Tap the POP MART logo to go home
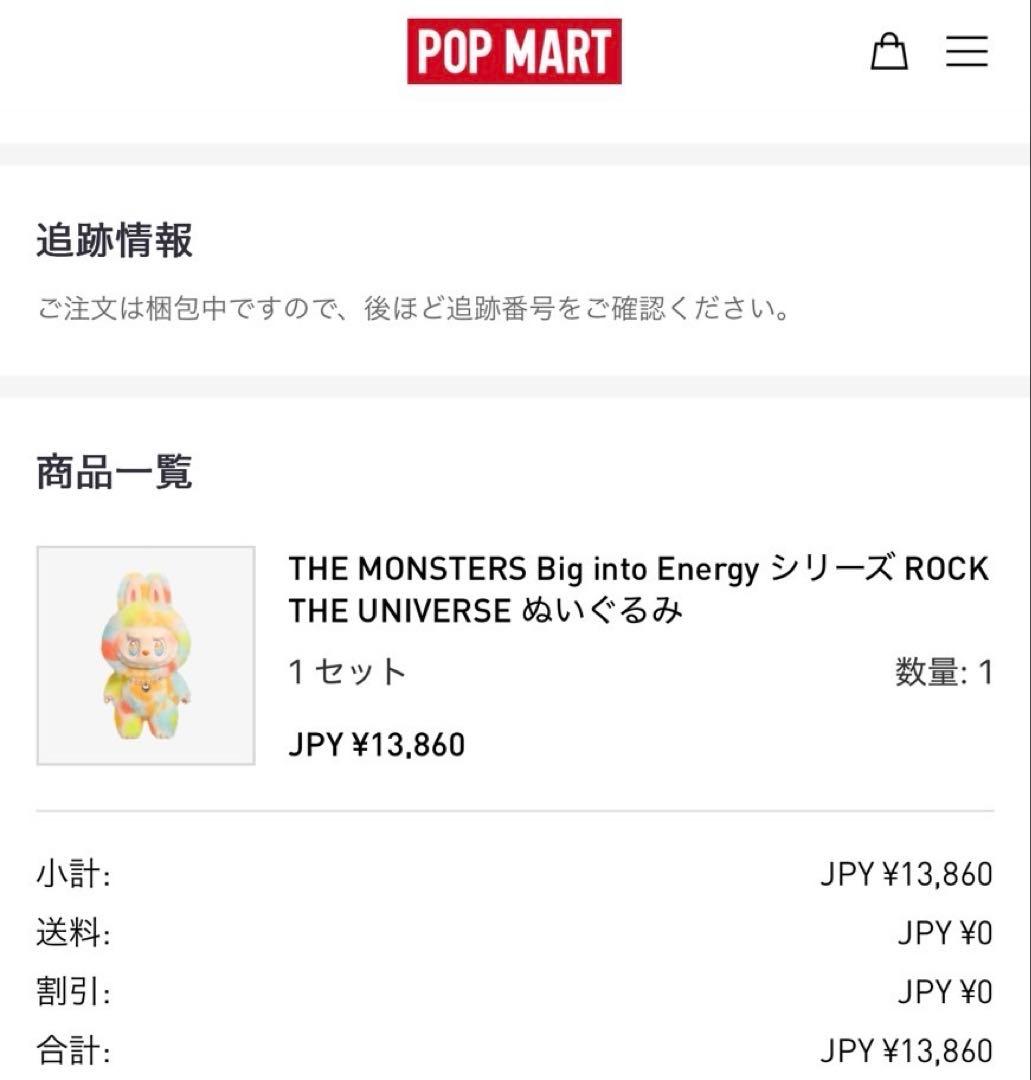This screenshot has width=1031, height=1080. (514, 51)
